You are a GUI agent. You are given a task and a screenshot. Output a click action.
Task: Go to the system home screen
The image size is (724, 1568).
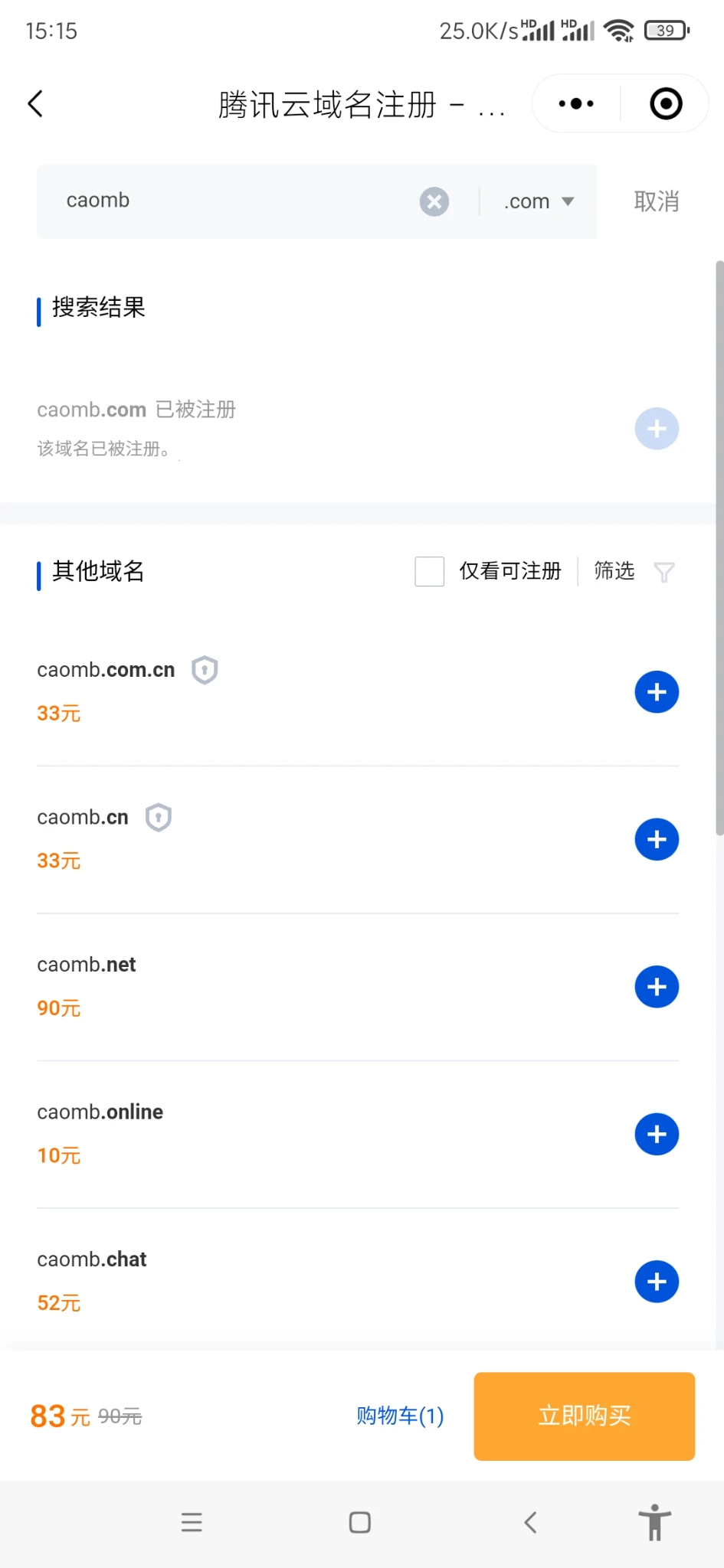coord(360,1522)
